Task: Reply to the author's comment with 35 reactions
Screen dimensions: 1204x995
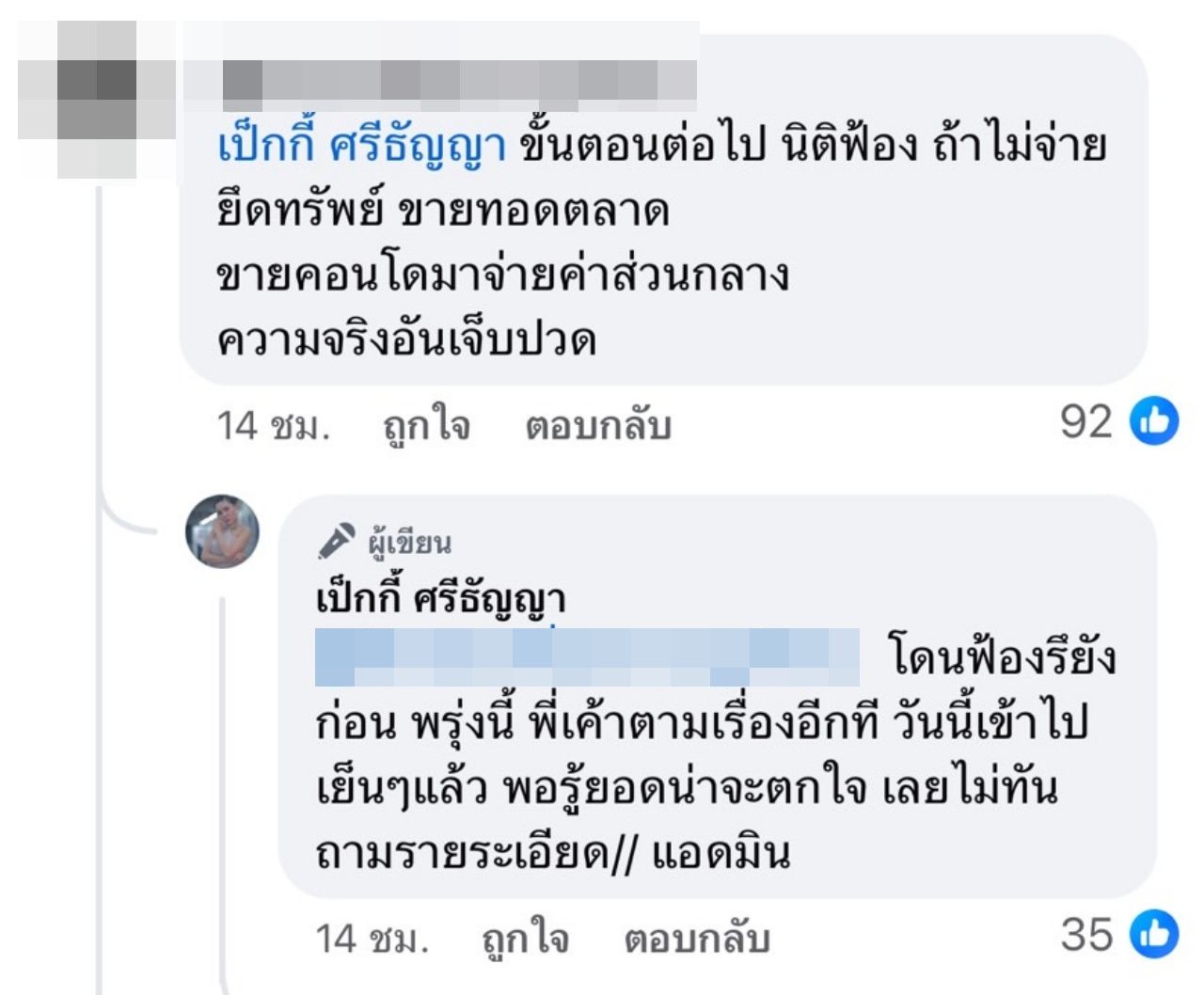Action: [x=697, y=938]
